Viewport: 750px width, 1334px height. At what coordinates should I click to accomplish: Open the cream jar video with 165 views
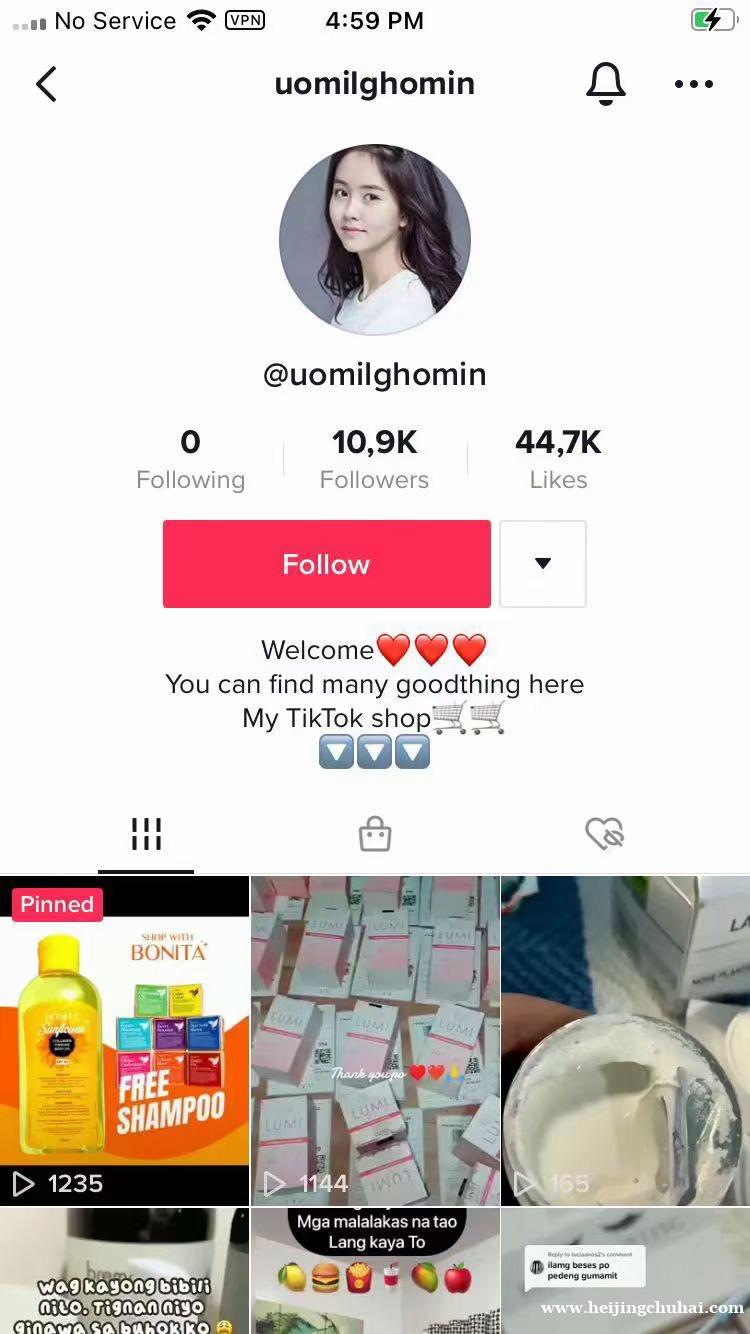(626, 1040)
